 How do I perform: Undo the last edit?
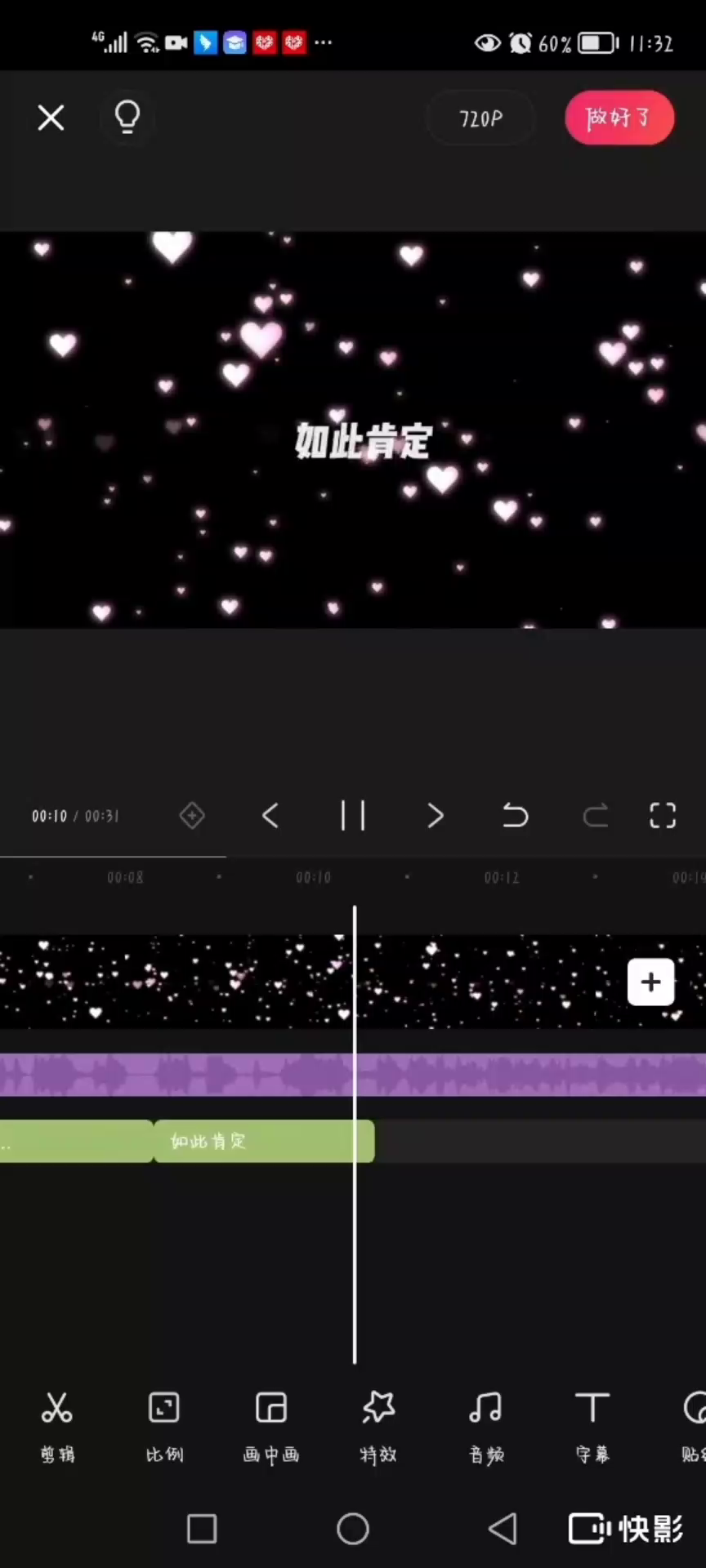(515, 815)
